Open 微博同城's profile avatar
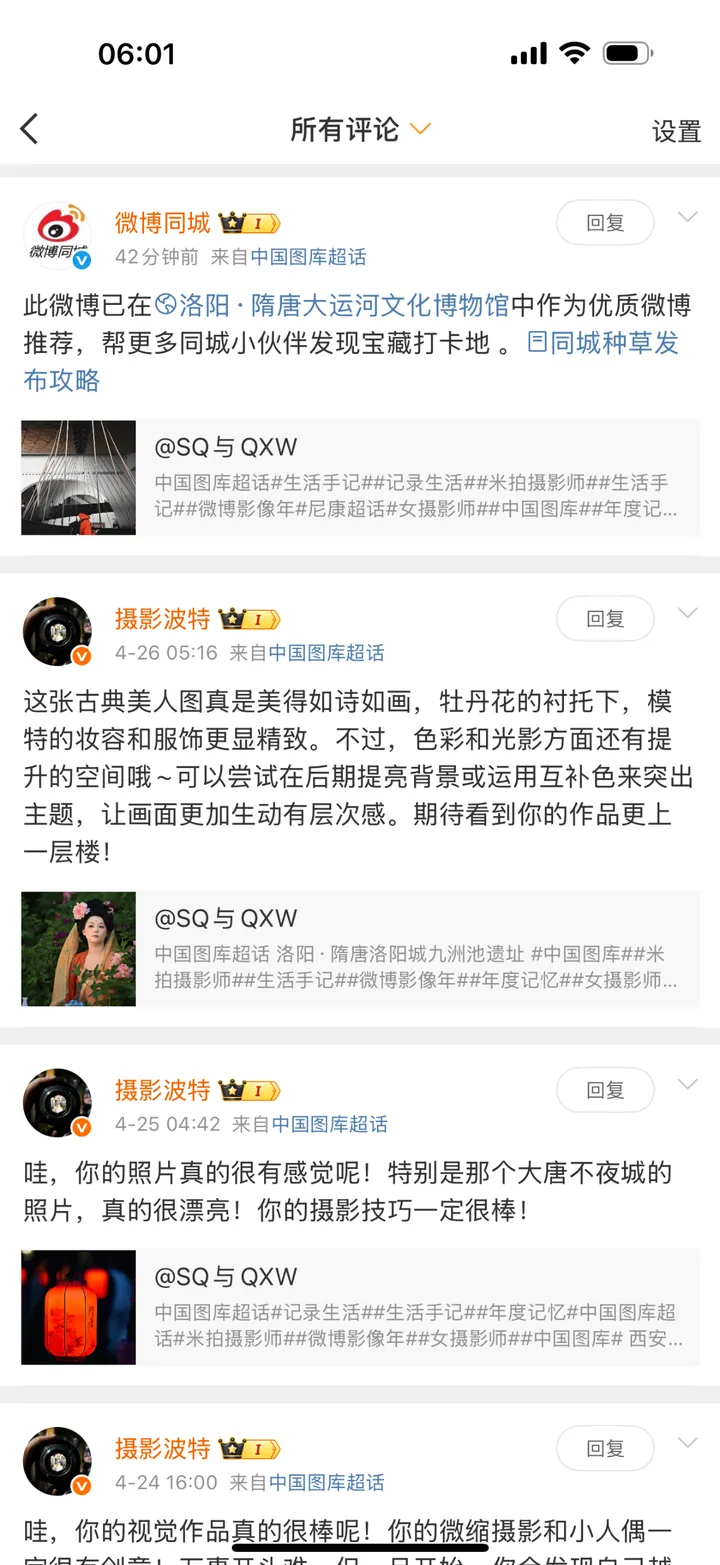 (57, 235)
